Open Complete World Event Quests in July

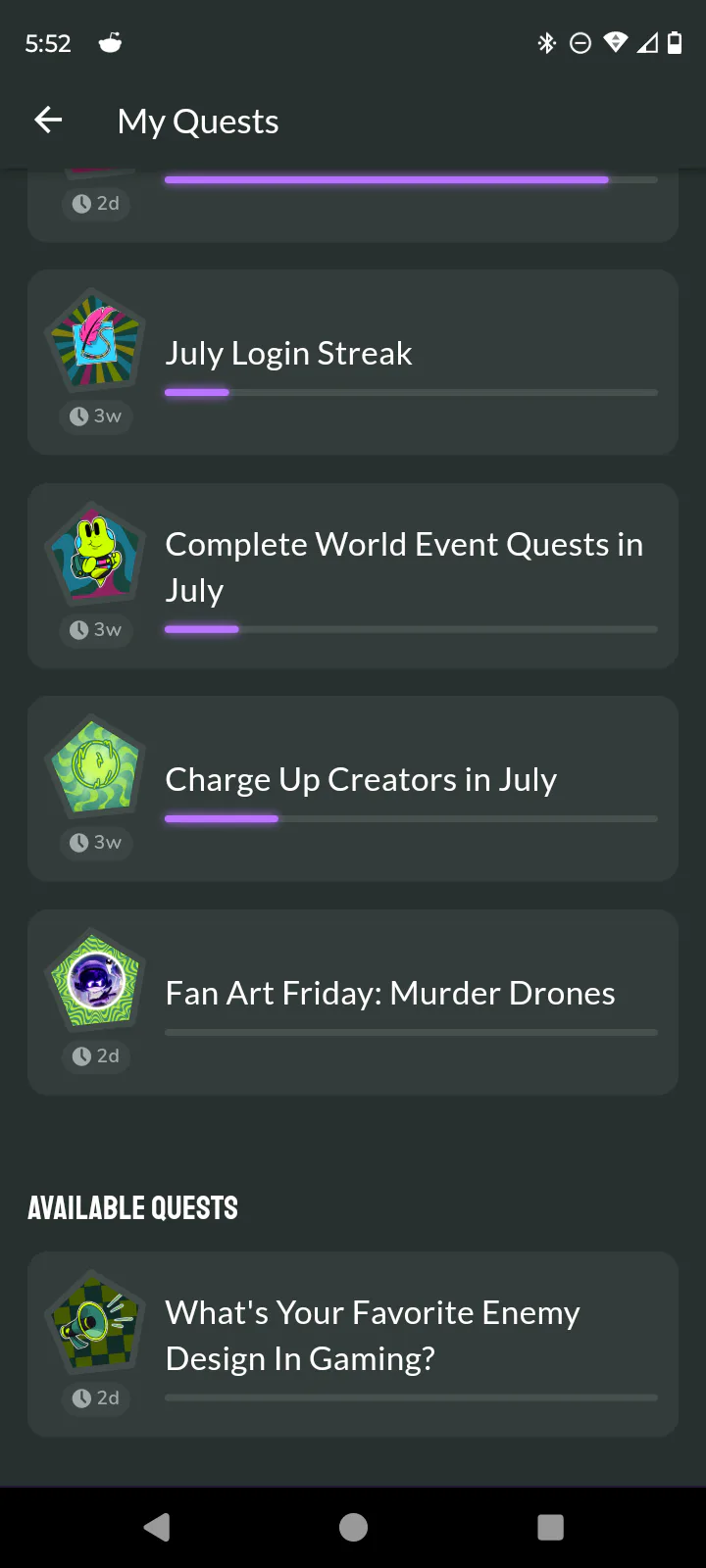pos(353,575)
